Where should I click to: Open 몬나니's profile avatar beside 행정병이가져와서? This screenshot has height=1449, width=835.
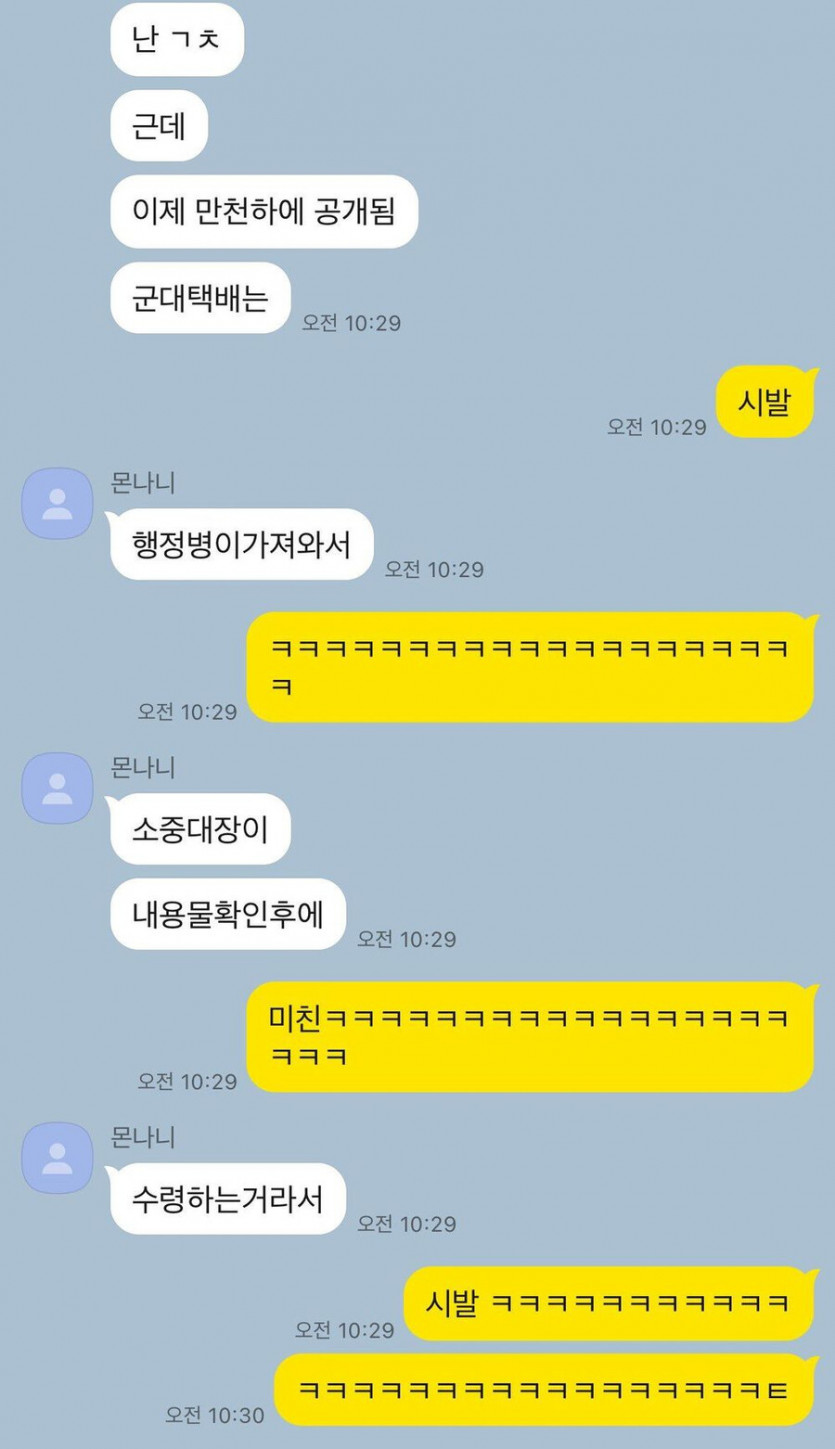click(57, 503)
